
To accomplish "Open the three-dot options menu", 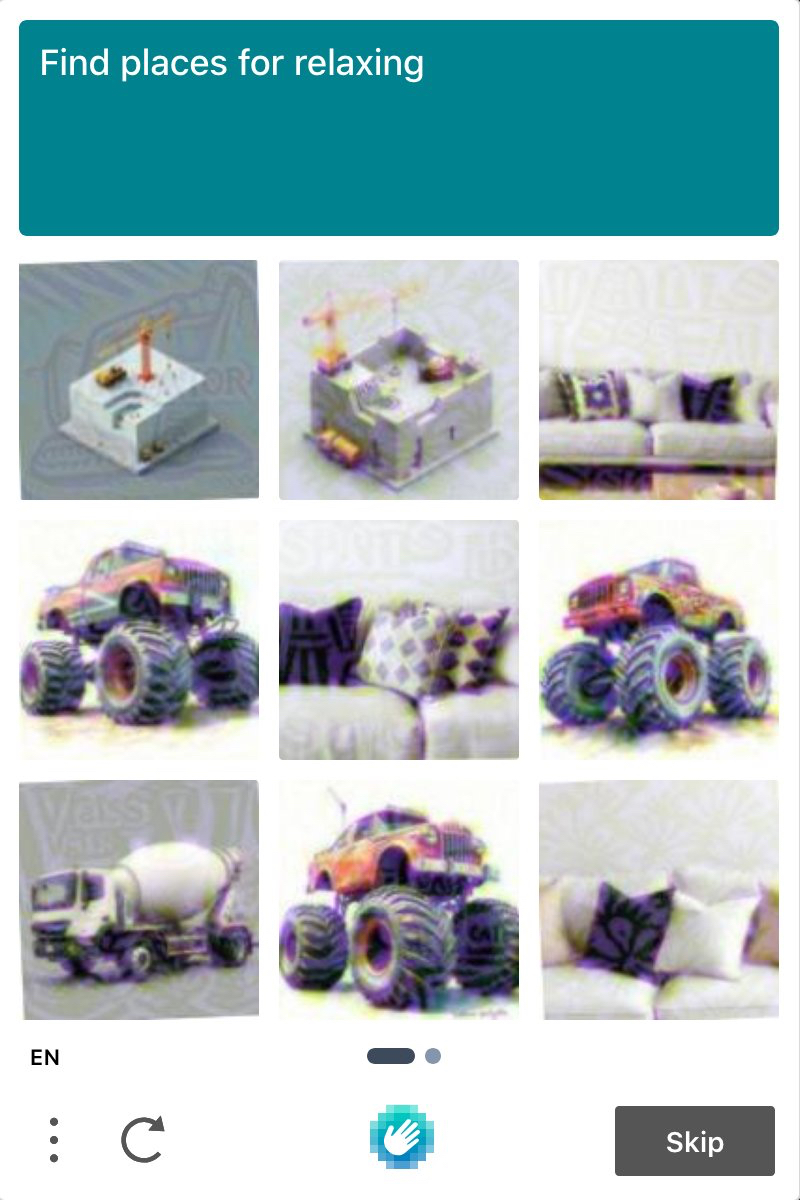I will pyautogui.click(x=54, y=1140).
